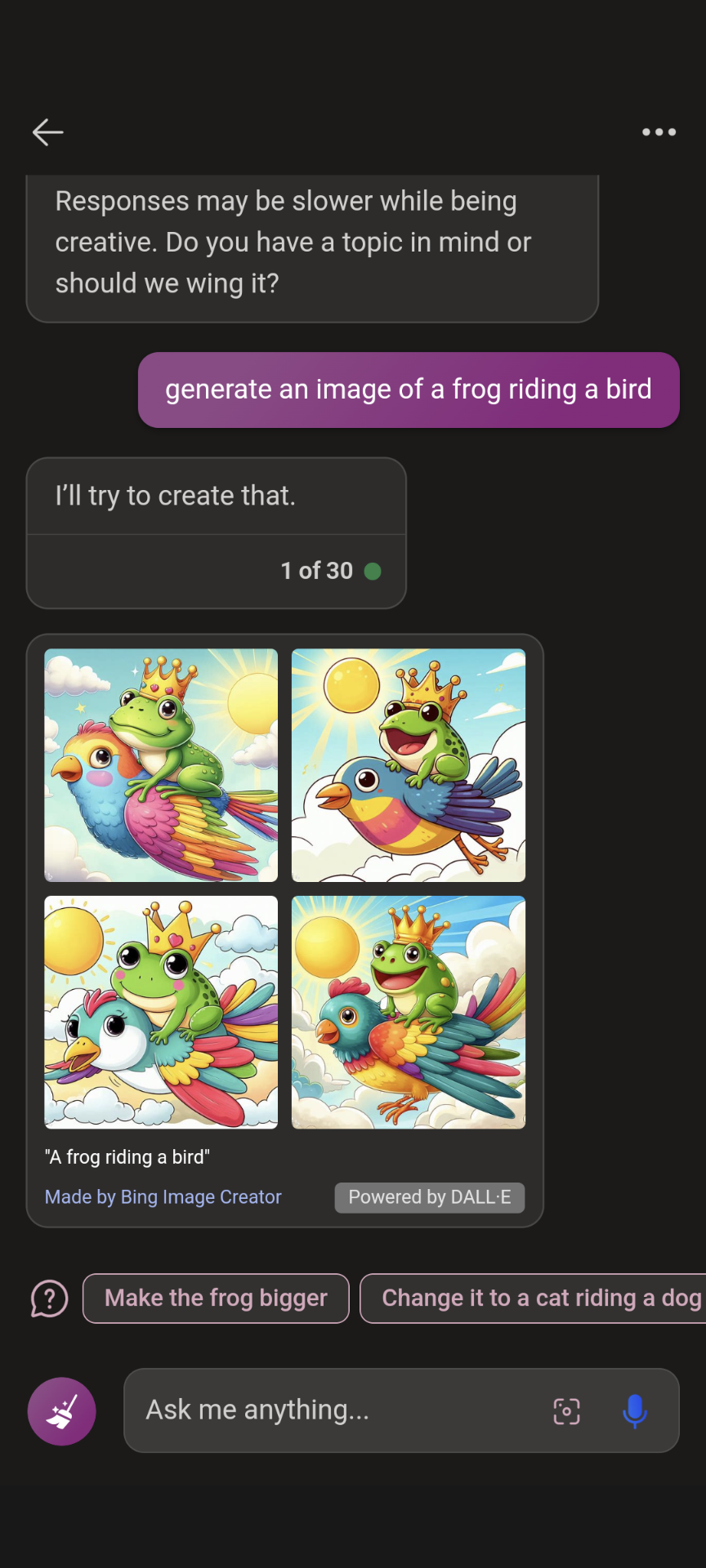Start a new topic with the broom button

point(62,1411)
